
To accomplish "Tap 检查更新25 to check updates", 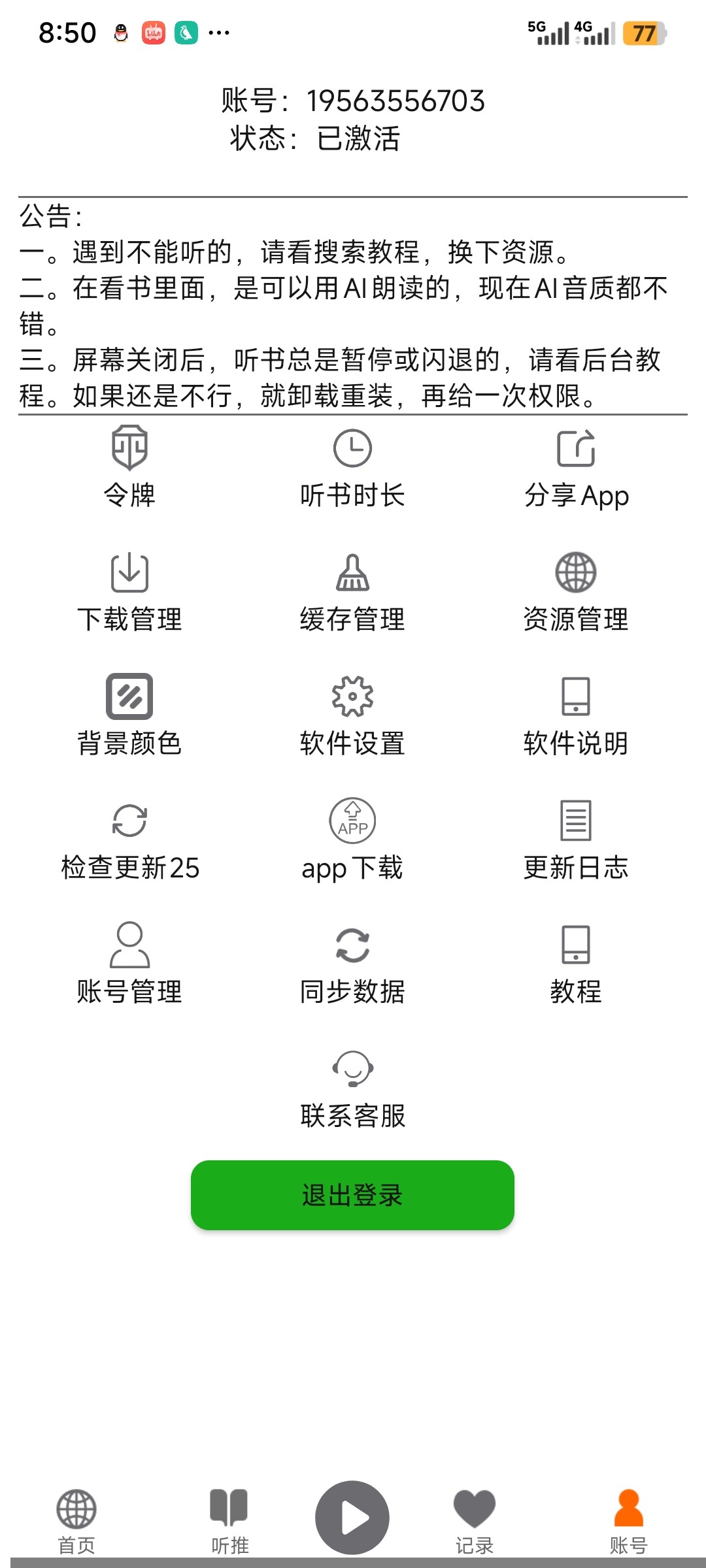I will 129,840.
